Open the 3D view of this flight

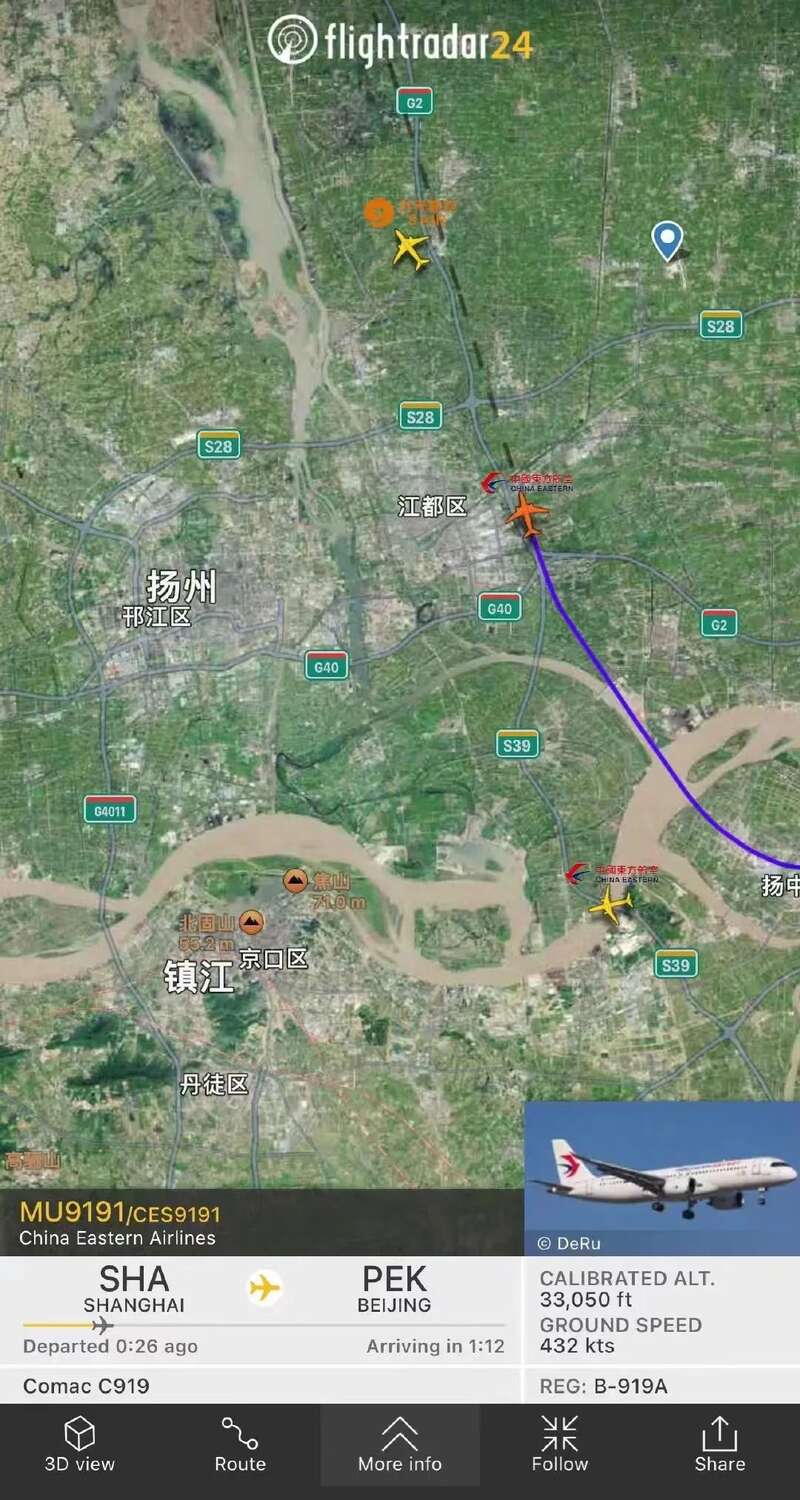point(80,1445)
